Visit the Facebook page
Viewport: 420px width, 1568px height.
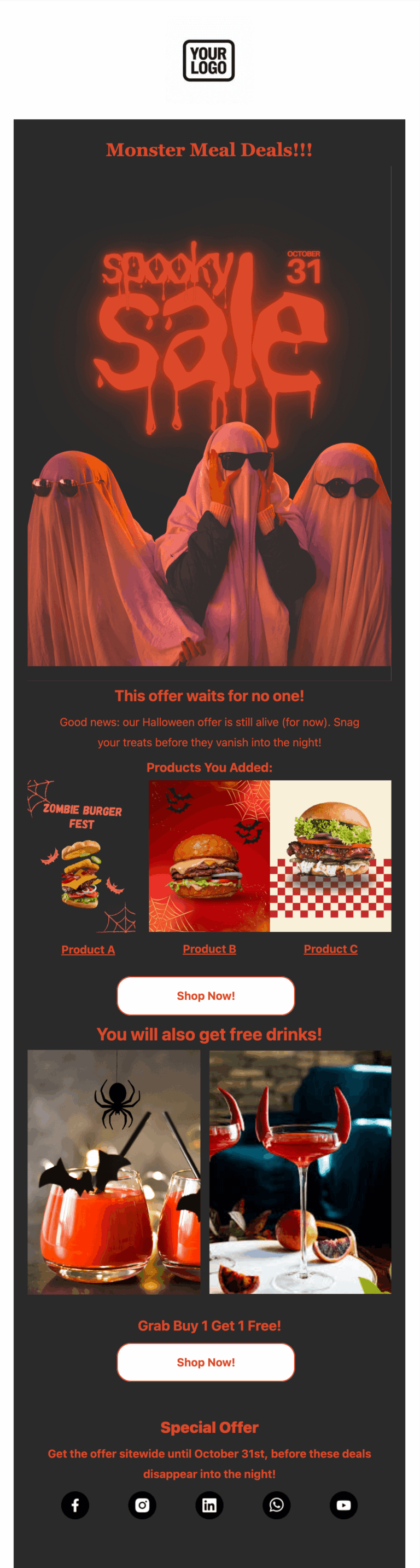pos(75,1504)
